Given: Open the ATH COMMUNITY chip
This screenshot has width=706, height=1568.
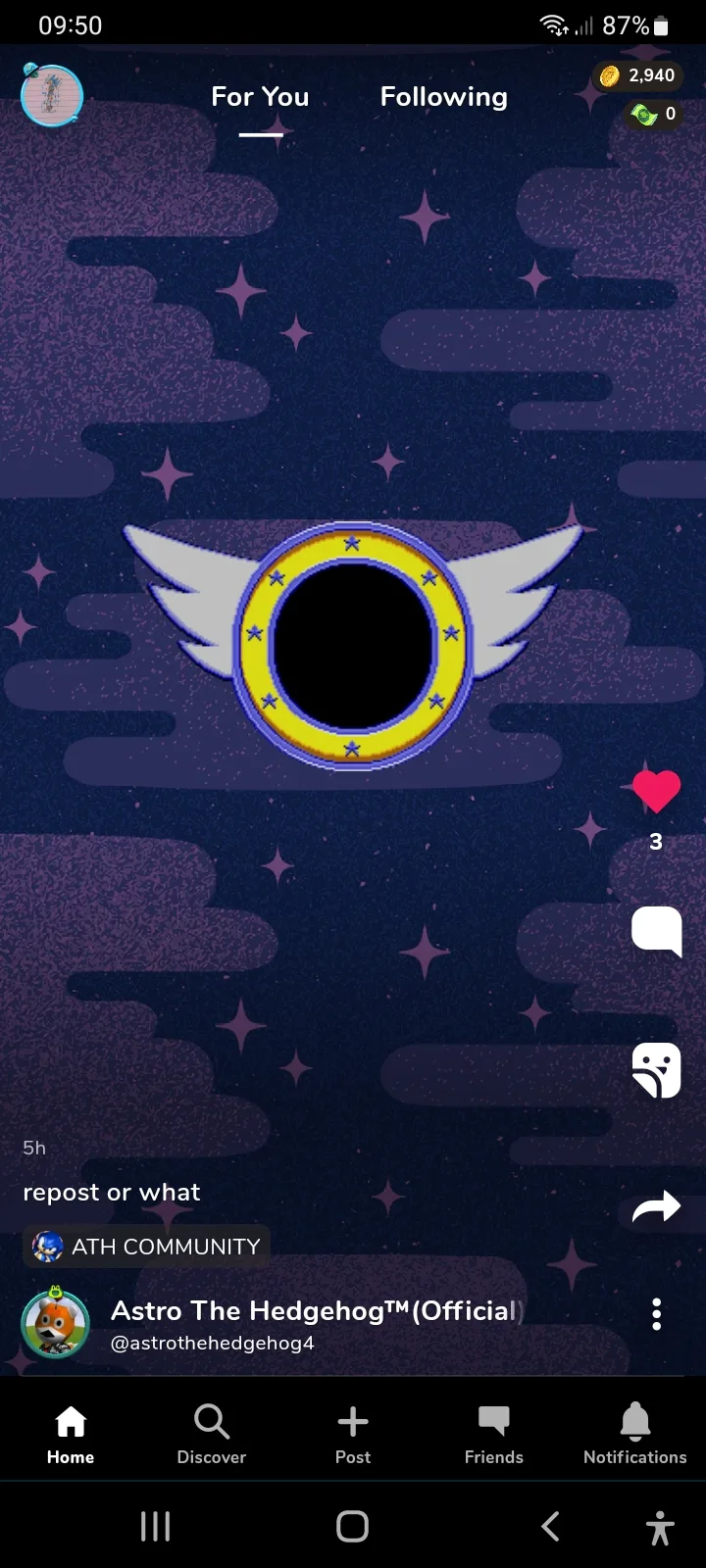Looking at the screenshot, I should tap(146, 1247).
